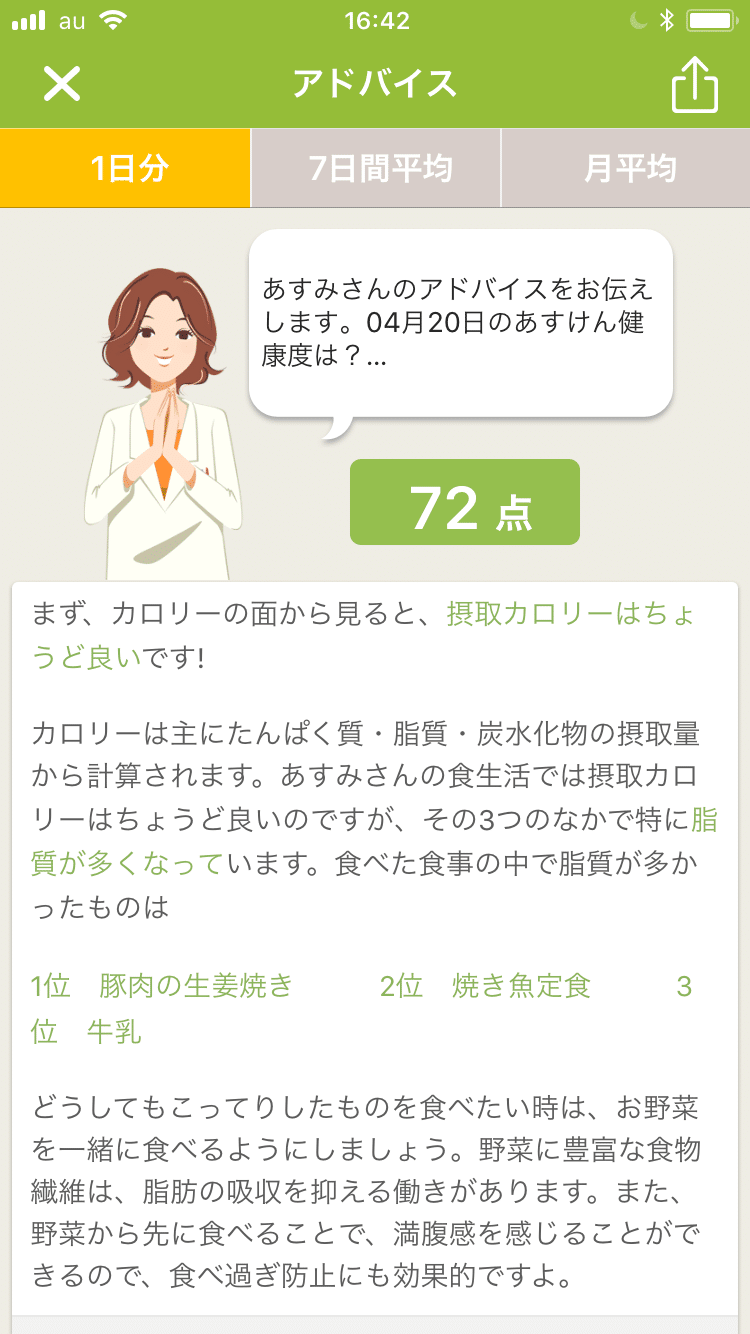This screenshot has width=750, height=1334.
Task: Close the アドバイス screen
Action: coord(61,84)
